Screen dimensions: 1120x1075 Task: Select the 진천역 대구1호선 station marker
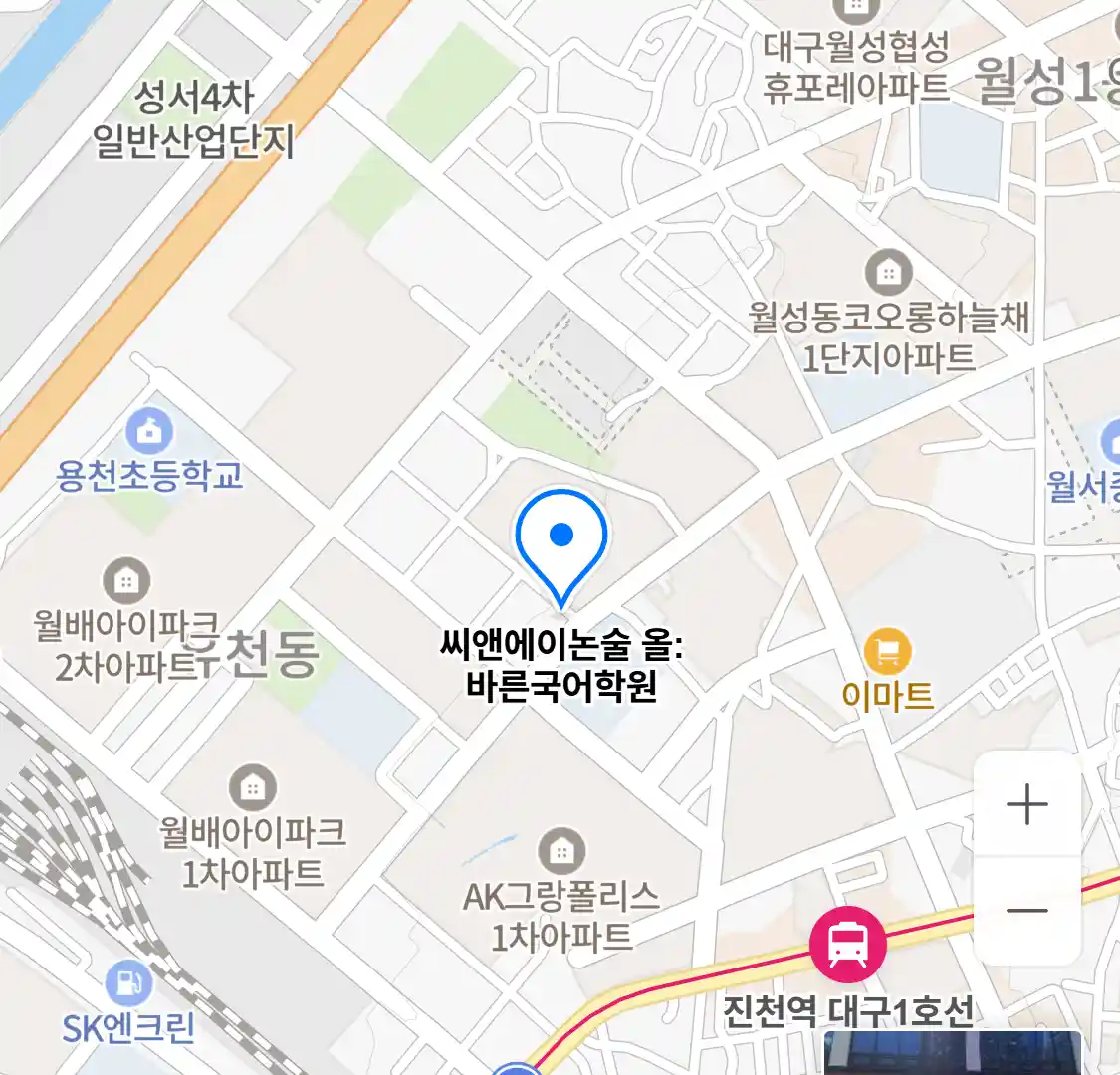[847, 945]
